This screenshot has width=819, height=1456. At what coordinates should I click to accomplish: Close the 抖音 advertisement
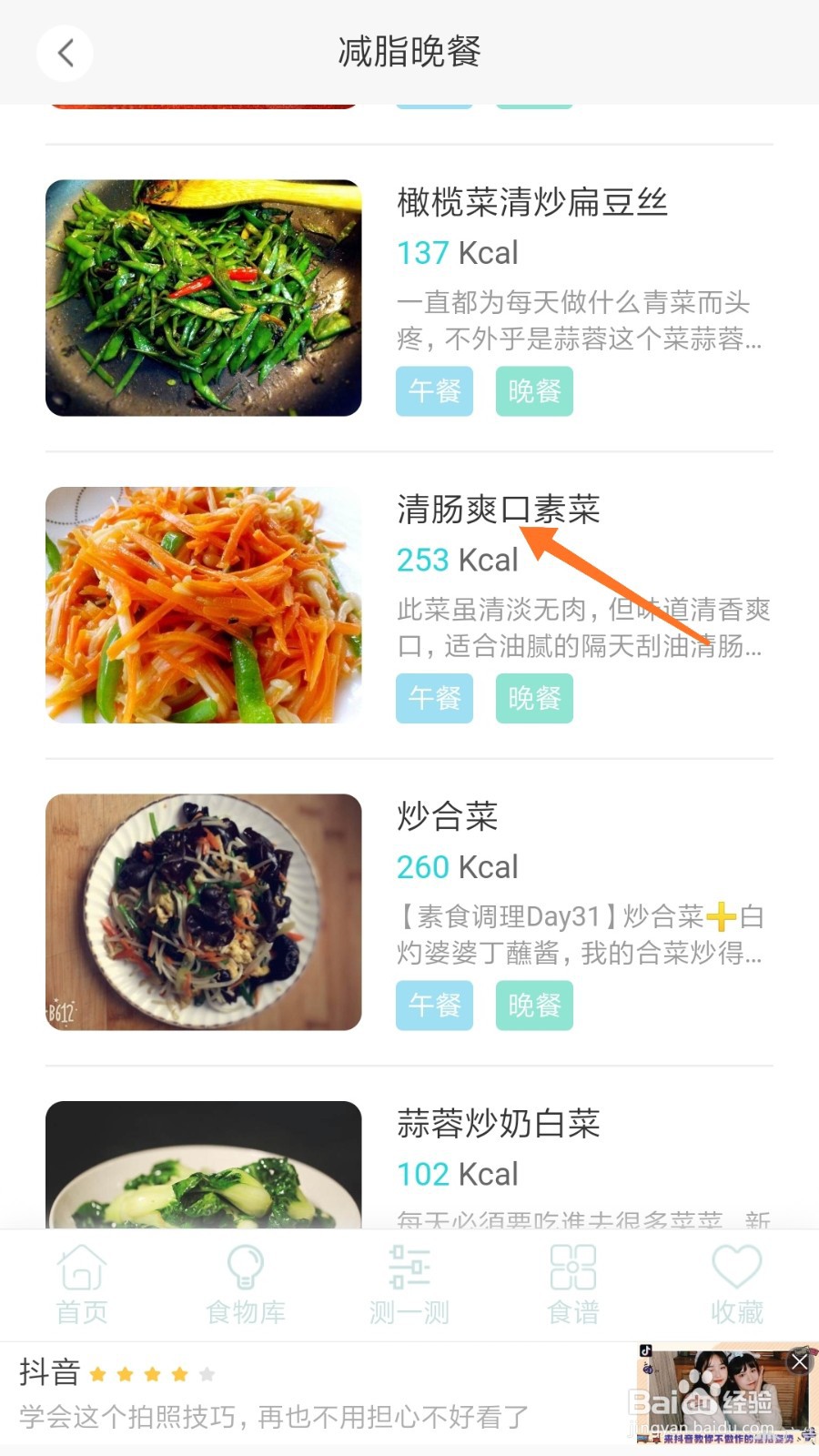coord(799,1361)
